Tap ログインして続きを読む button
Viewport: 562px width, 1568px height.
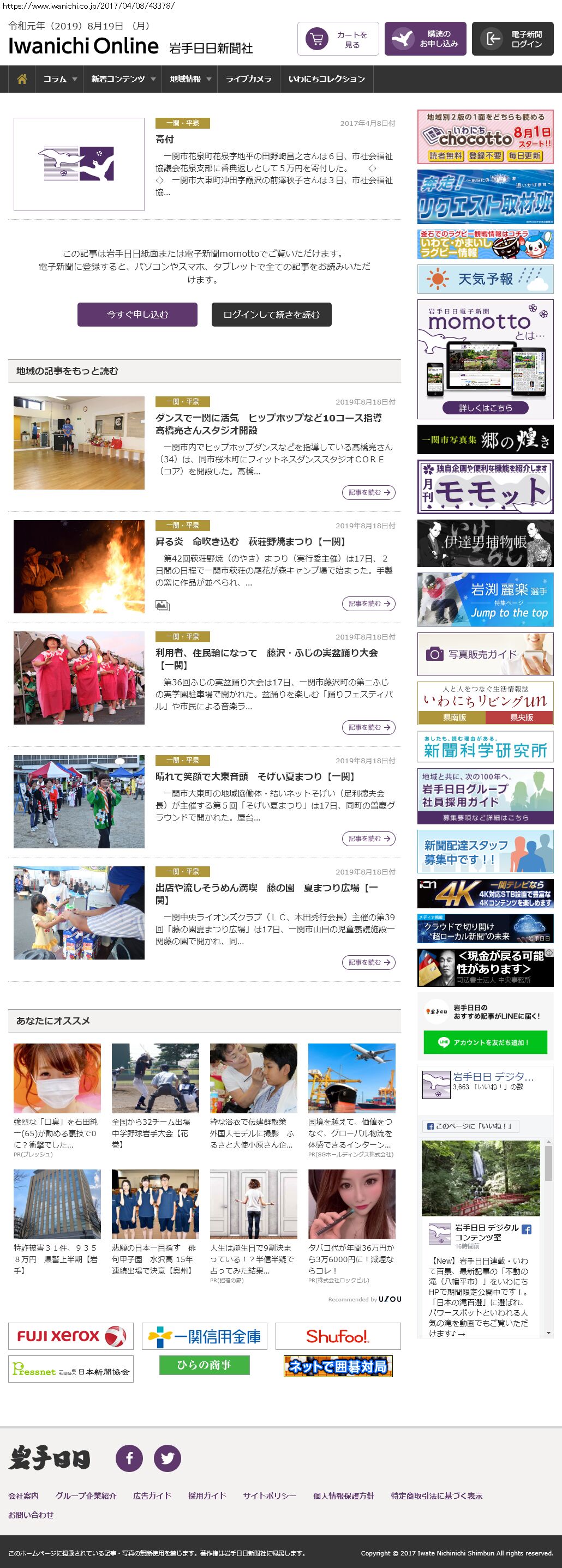271,315
